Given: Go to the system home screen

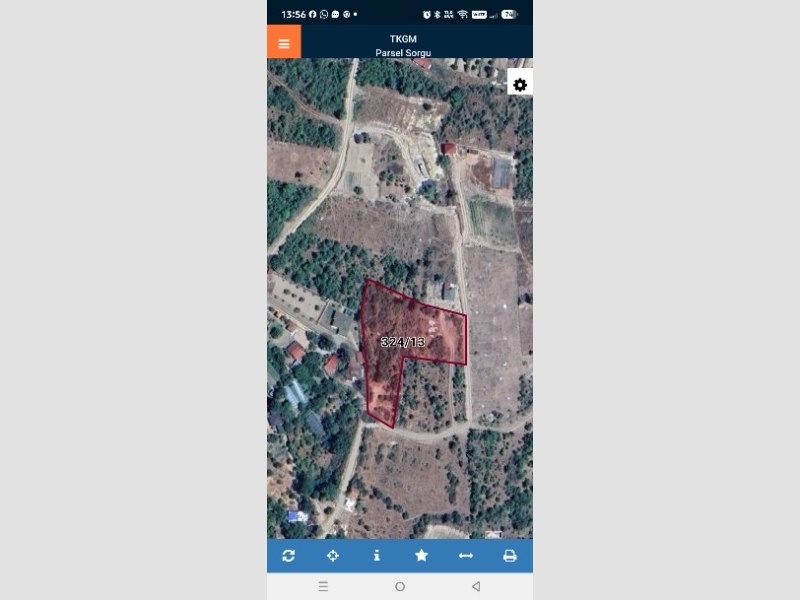Looking at the screenshot, I should pos(400,586).
